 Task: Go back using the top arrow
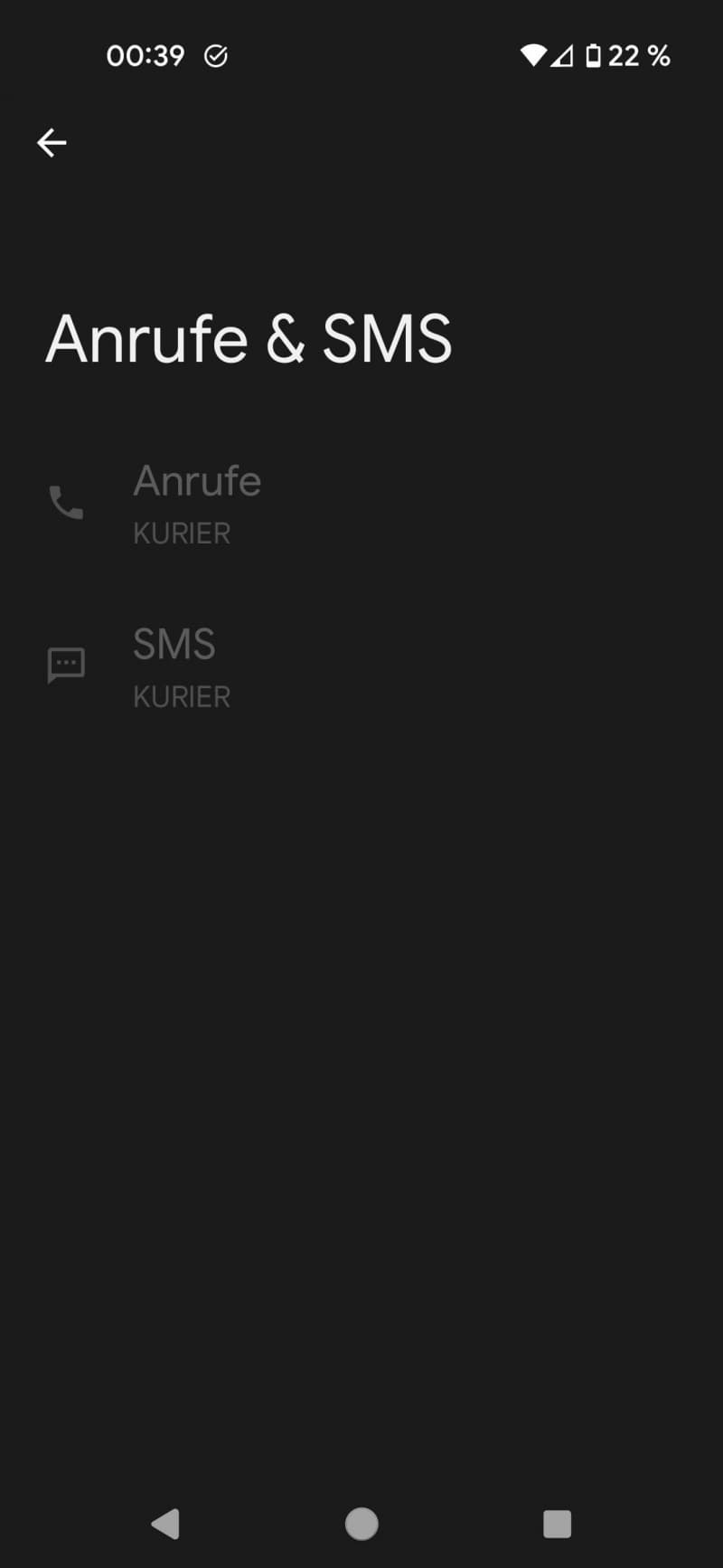52,143
